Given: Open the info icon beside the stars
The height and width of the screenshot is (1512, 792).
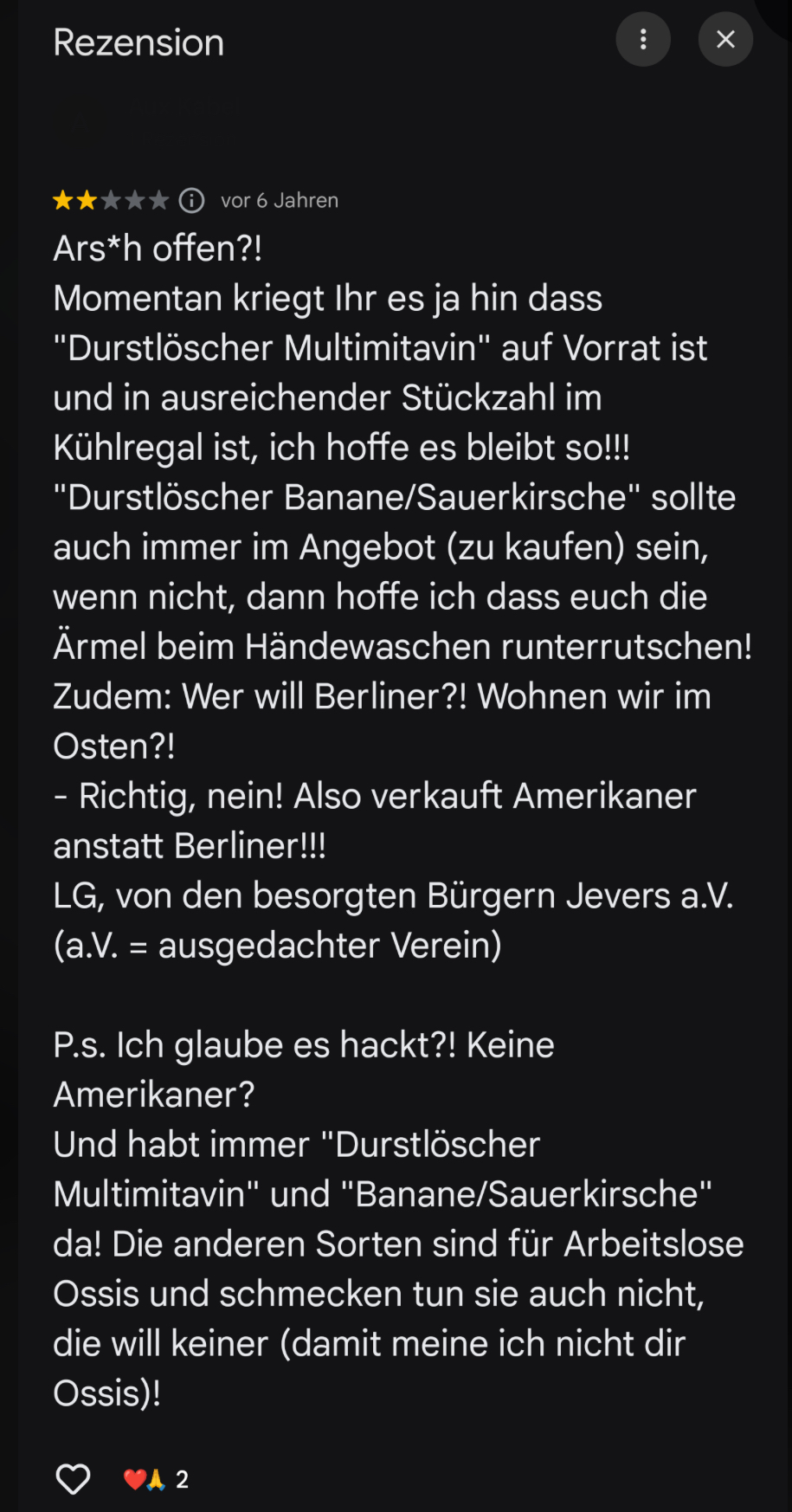Looking at the screenshot, I should [x=191, y=201].
